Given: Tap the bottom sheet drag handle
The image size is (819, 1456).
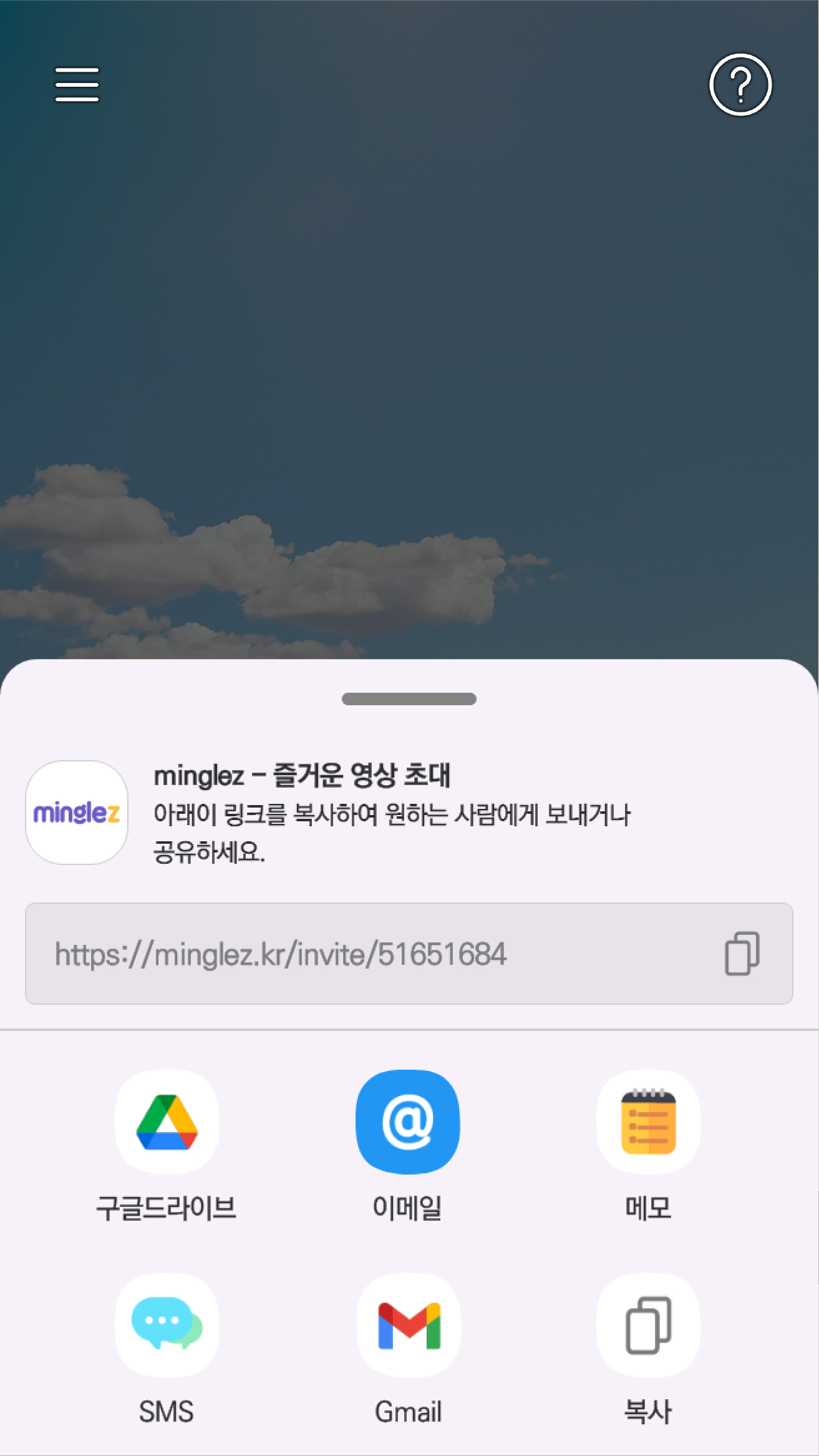Looking at the screenshot, I should point(409,699).
